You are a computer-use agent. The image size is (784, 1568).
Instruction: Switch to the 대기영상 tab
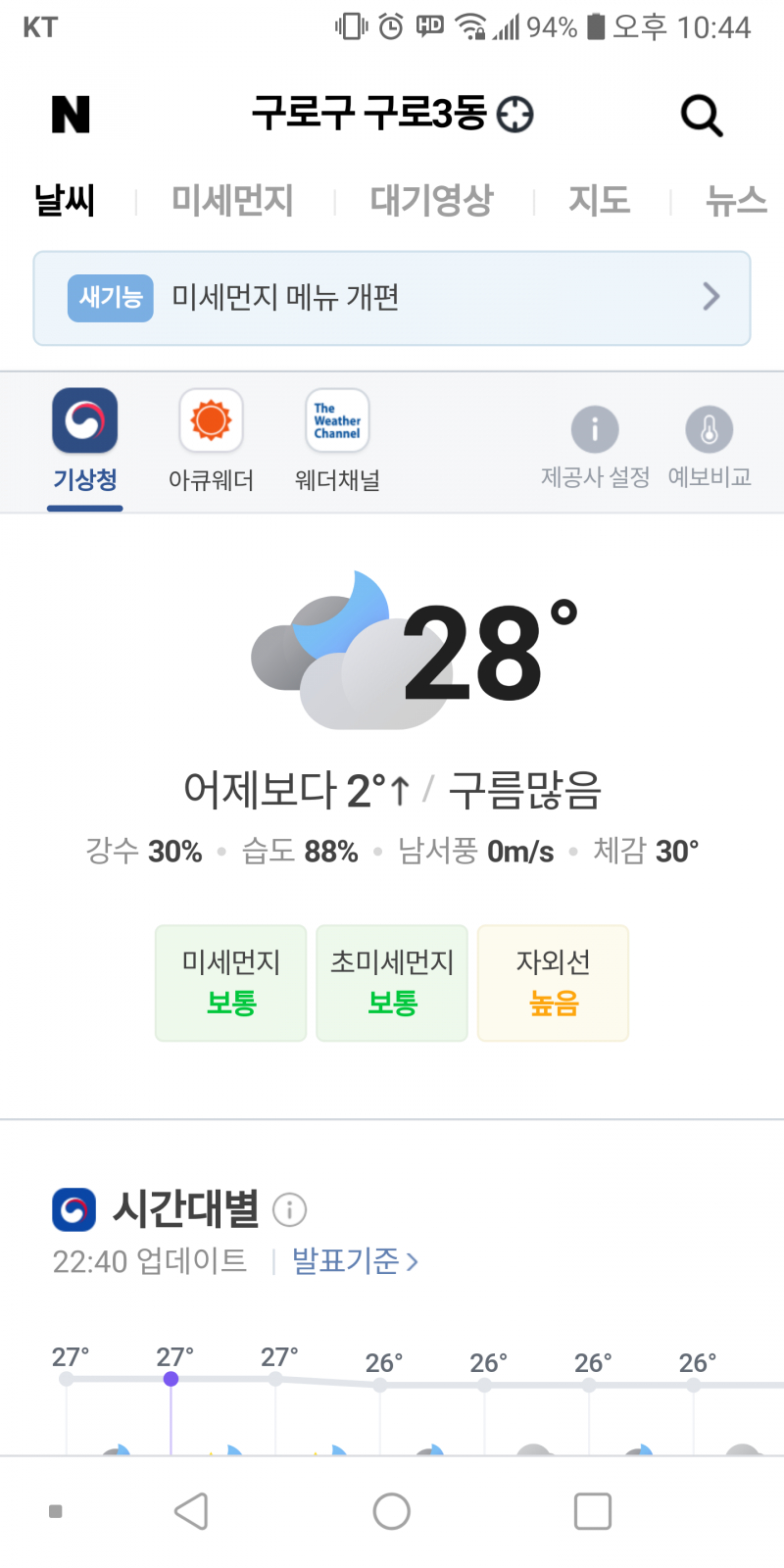(431, 201)
